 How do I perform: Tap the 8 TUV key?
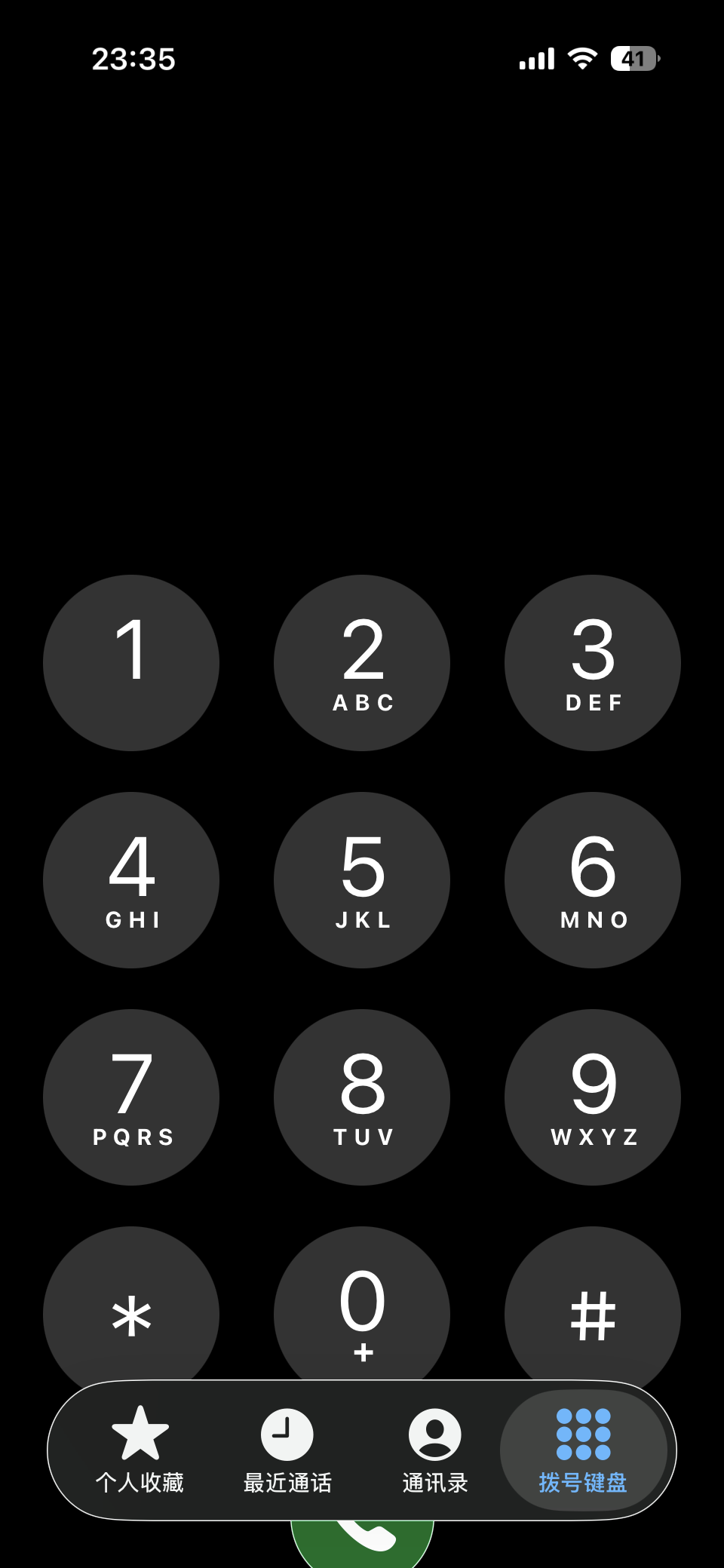tap(362, 1097)
